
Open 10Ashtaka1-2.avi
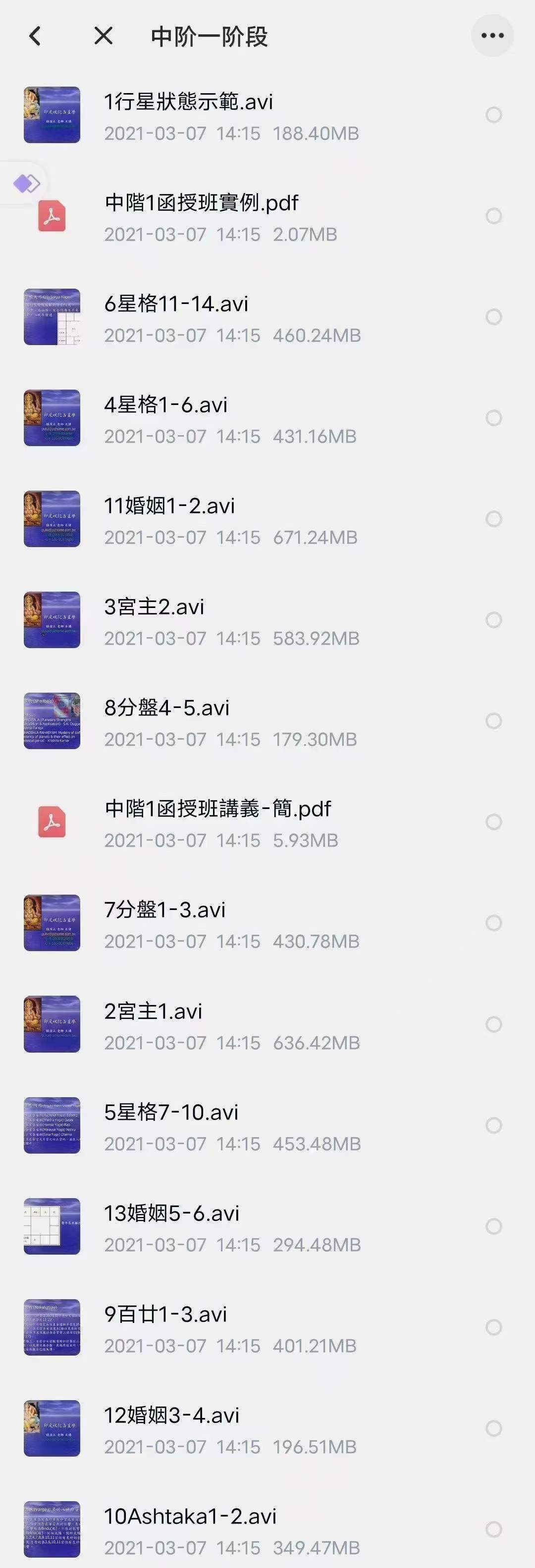190,1516
